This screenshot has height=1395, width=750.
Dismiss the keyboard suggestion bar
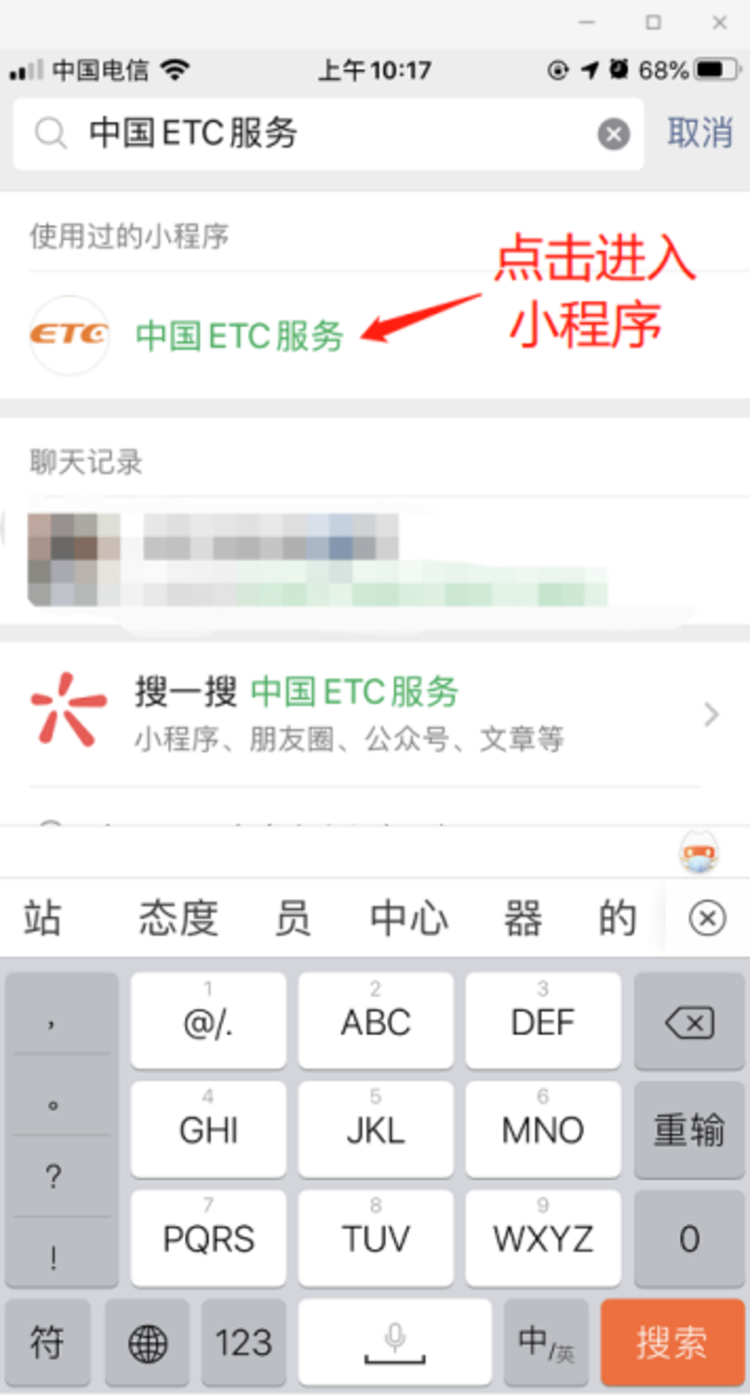(707, 918)
